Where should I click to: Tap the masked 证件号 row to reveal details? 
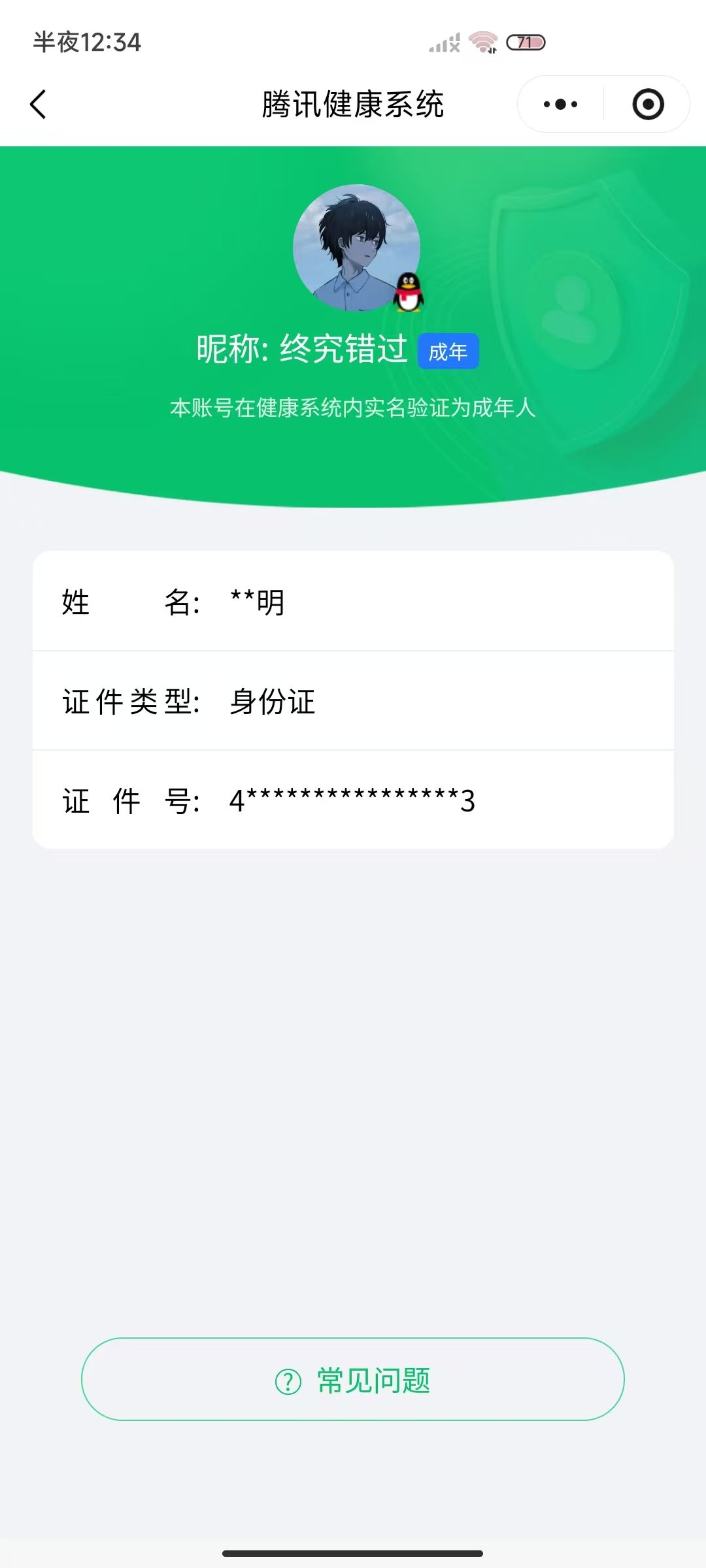click(x=353, y=802)
